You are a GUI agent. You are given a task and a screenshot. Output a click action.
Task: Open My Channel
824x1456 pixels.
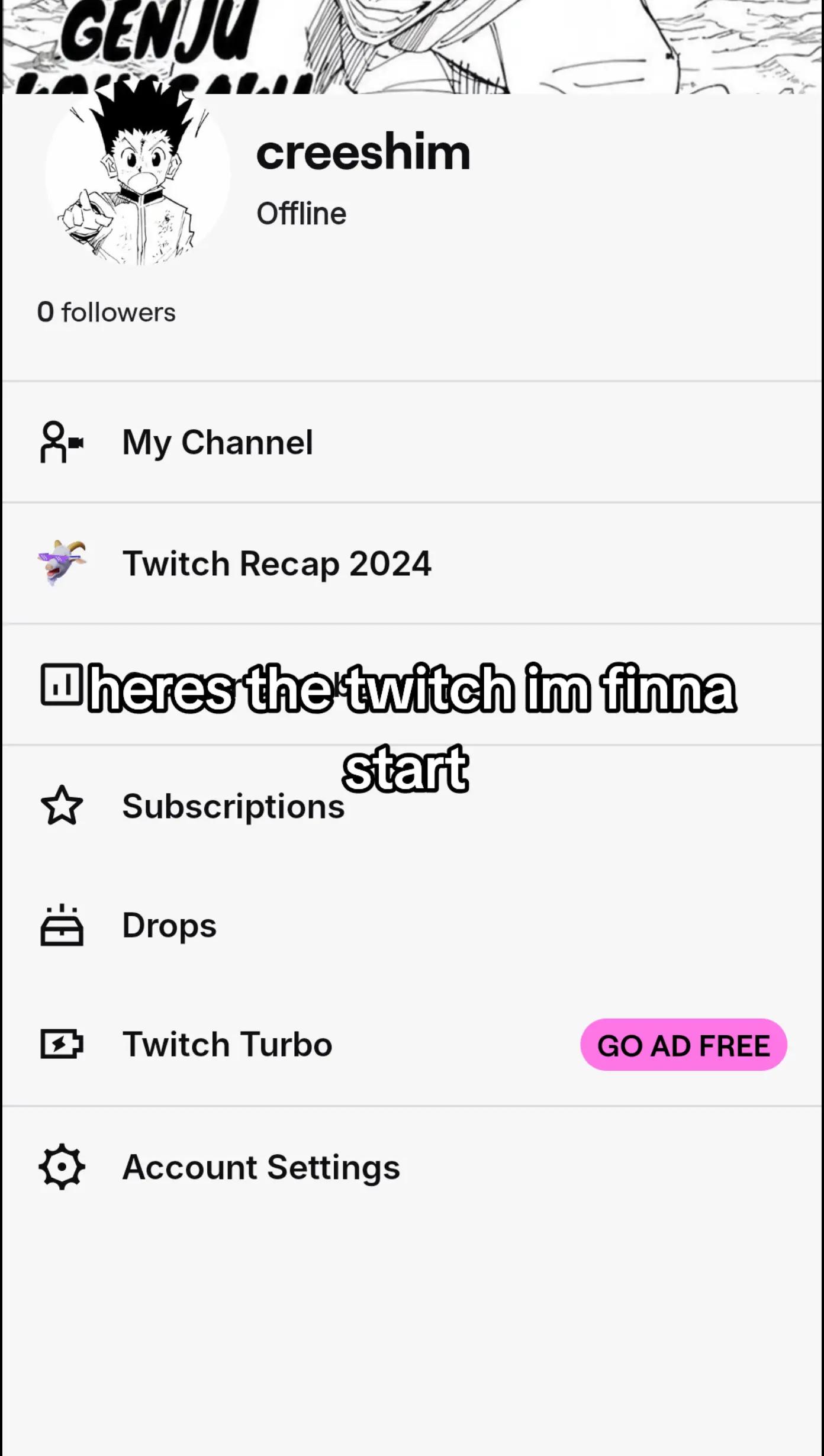217,442
